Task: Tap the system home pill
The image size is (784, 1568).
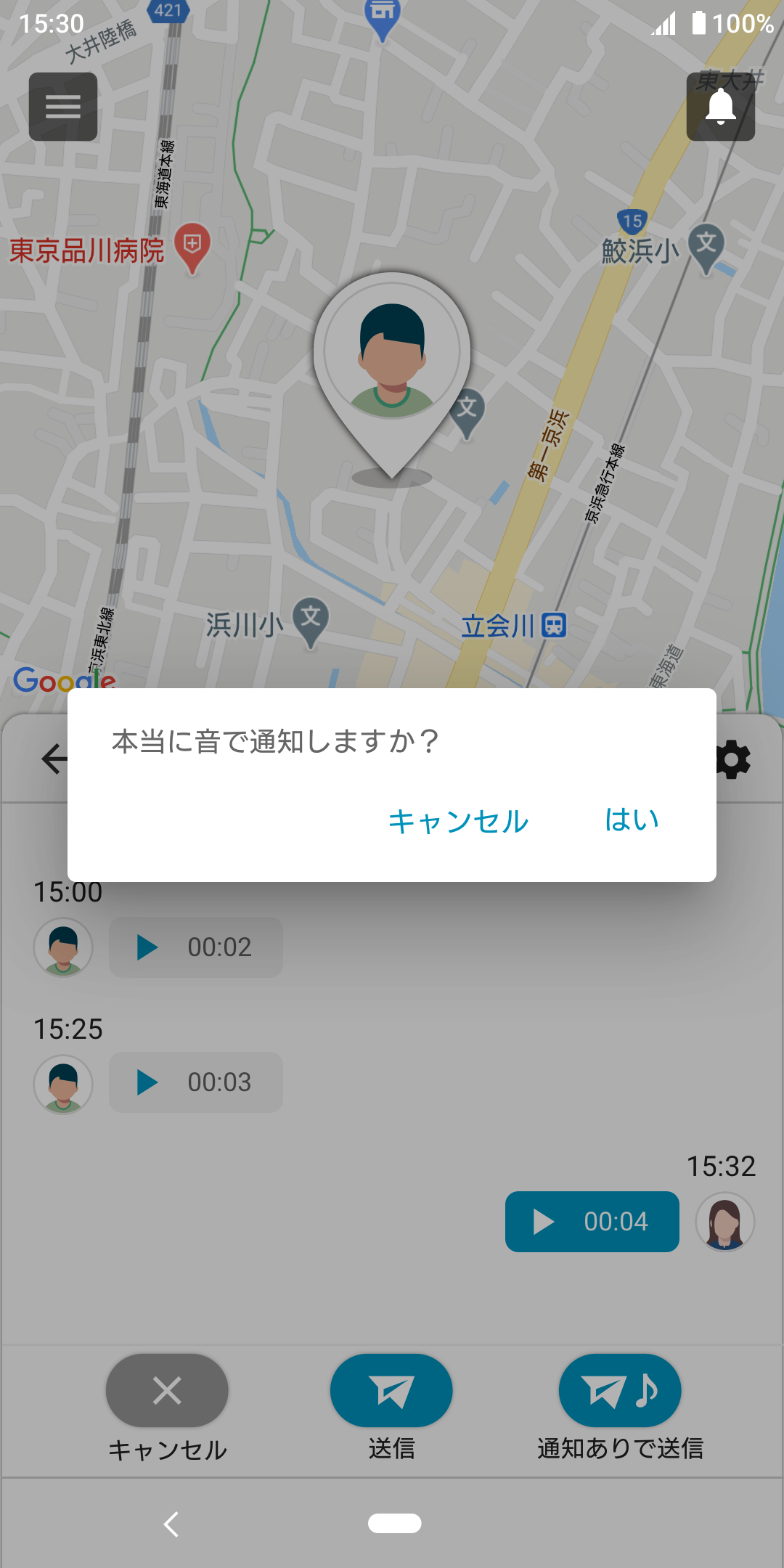Action: pyautogui.click(x=394, y=1523)
